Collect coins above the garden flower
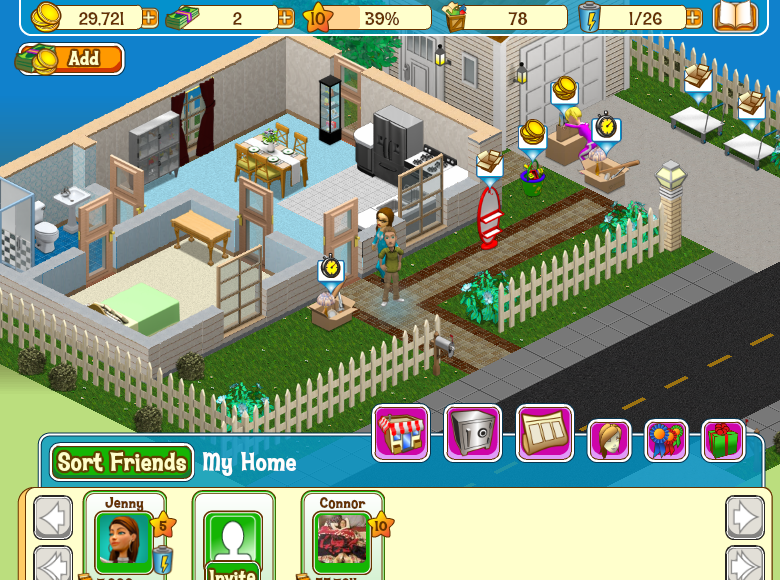The width and height of the screenshot is (780, 580). coord(532,133)
